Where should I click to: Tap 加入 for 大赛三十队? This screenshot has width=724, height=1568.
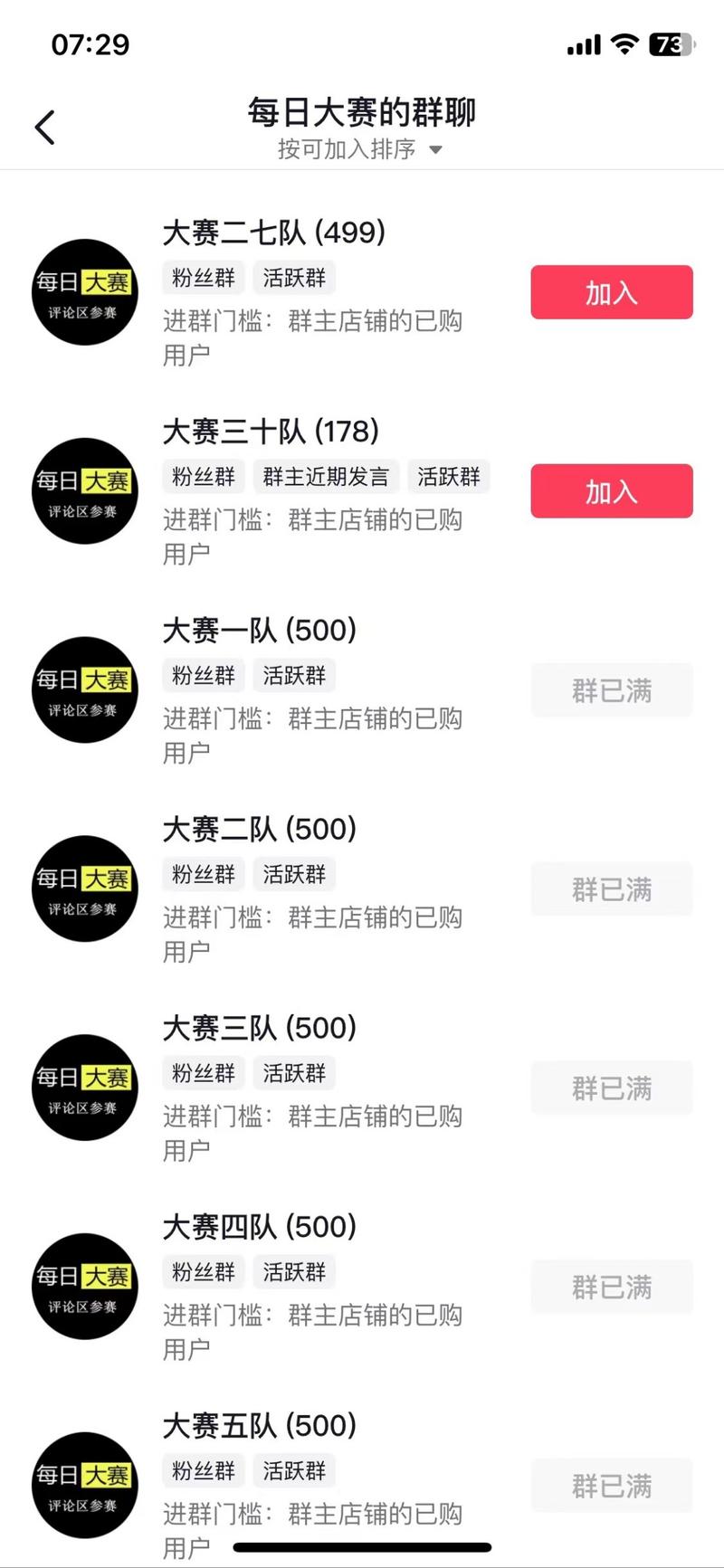tap(612, 491)
